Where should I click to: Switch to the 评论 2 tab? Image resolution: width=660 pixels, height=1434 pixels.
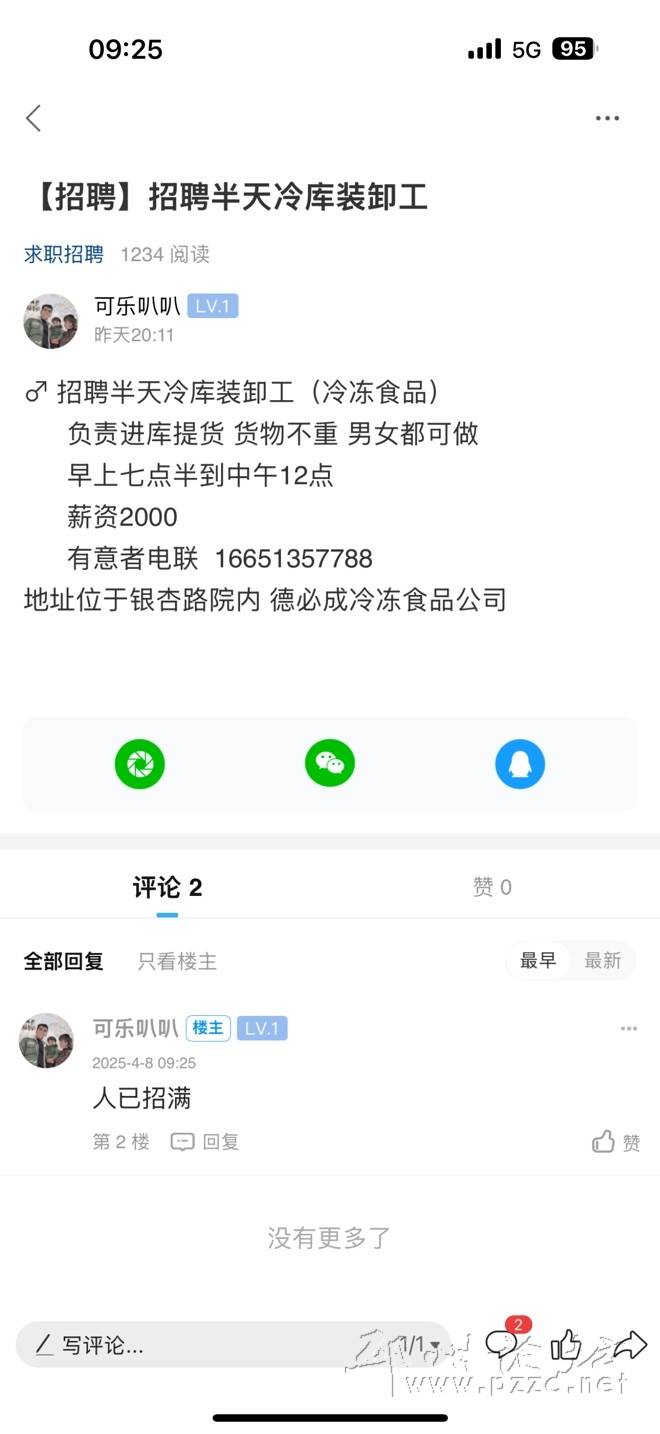(167, 887)
